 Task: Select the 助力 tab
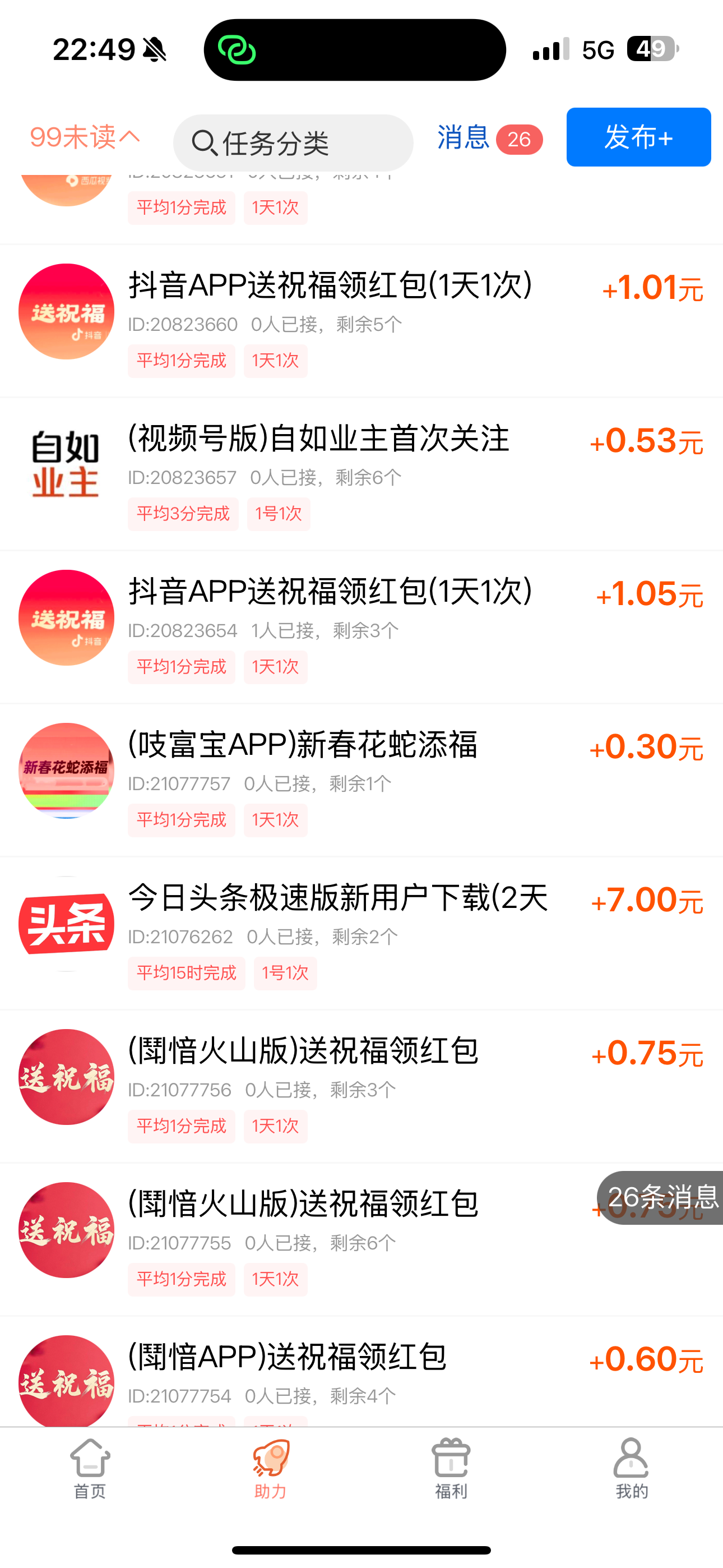point(270,1468)
